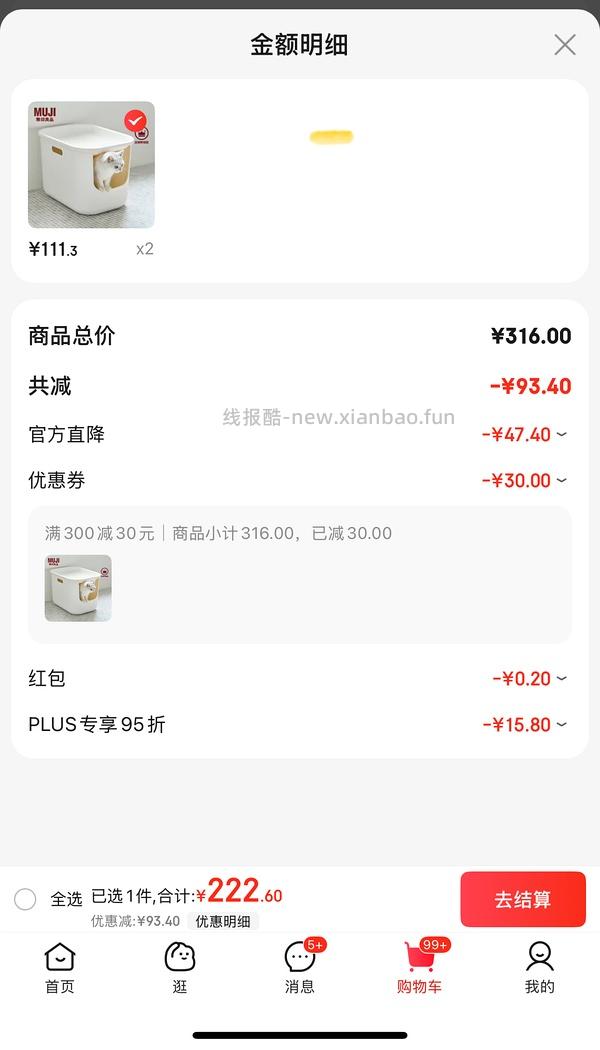Image resolution: width=600 pixels, height=1050 pixels.
Task: Tap the 优惠明细 button
Action: [x=222, y=921]
